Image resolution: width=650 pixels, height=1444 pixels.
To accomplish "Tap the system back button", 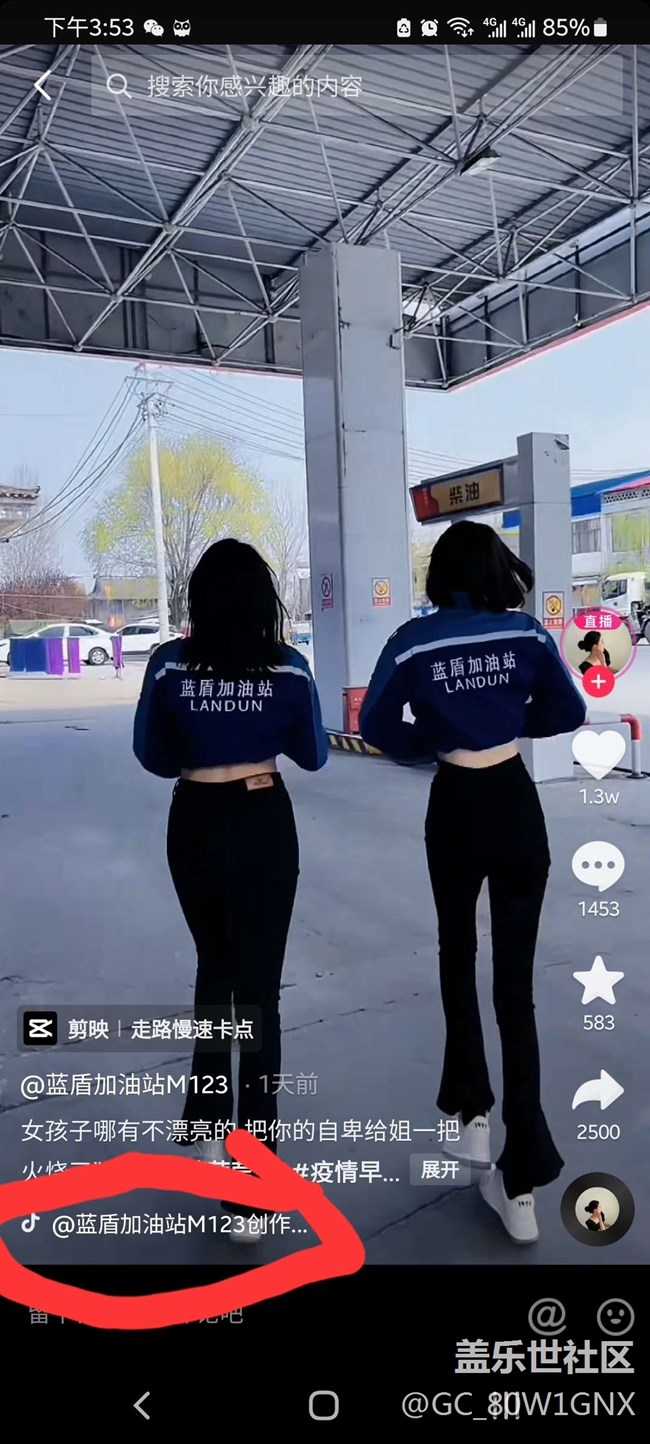I will click(x=142, y=1405).
